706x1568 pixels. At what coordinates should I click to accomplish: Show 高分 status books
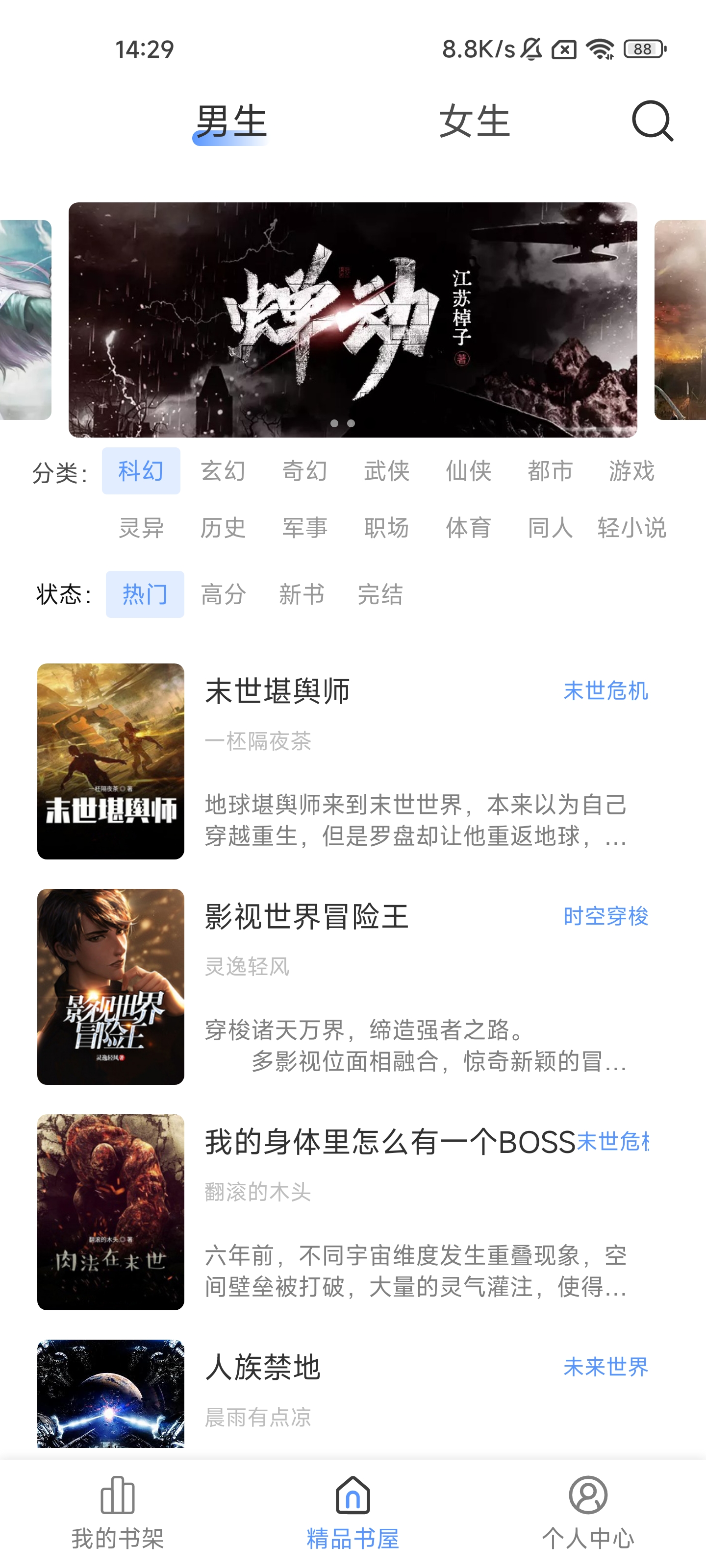[x=224, y=594]
